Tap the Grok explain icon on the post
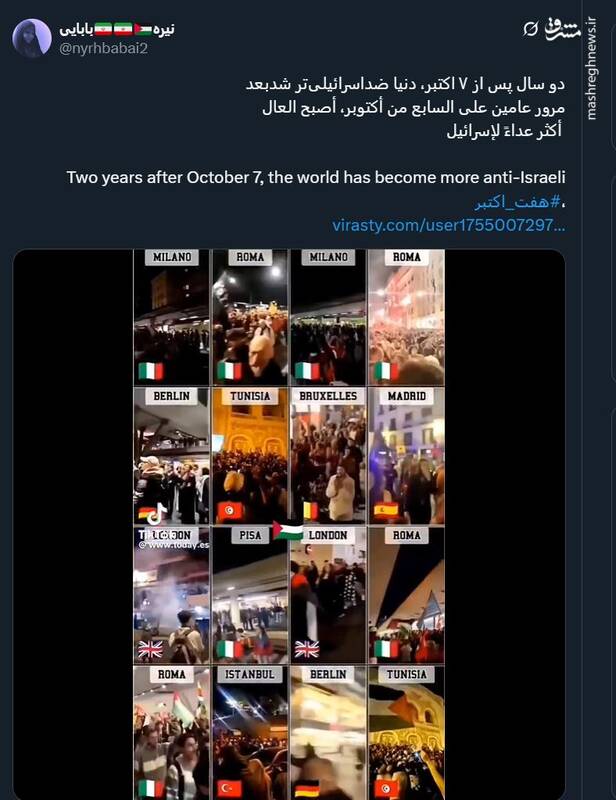This screenshot has width=616, height=800. [x=531, y=29]
